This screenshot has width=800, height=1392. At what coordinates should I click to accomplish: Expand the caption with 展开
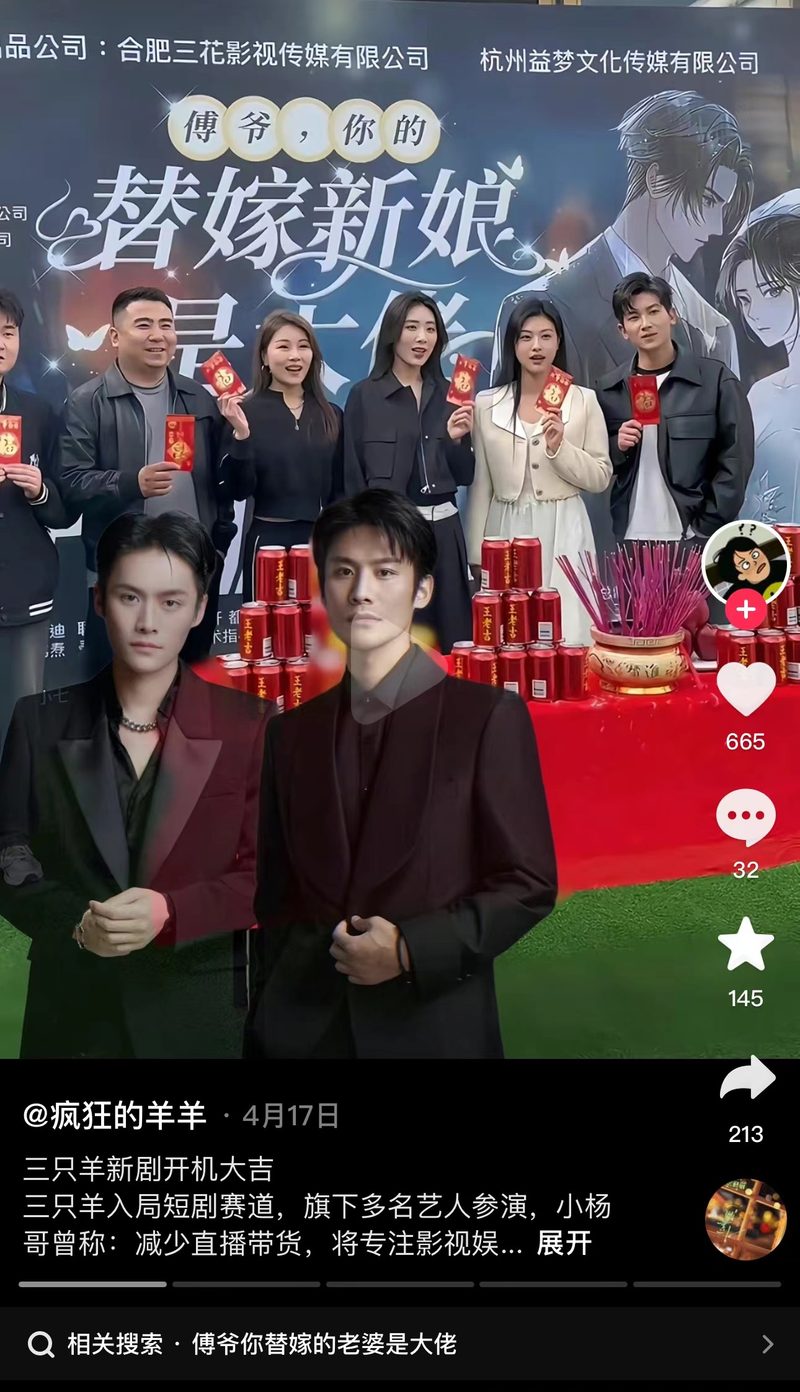564,1243
